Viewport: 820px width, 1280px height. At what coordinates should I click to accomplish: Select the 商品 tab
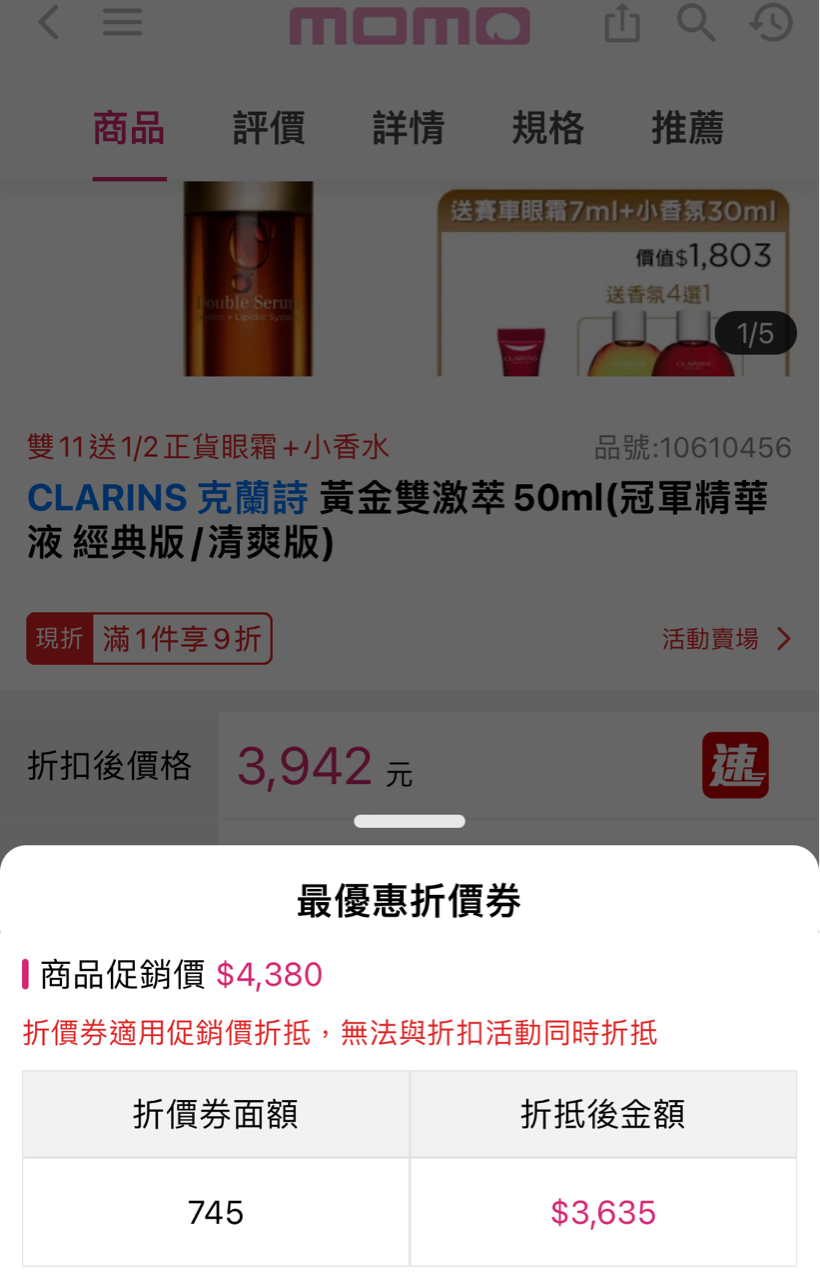click(129, 129)
